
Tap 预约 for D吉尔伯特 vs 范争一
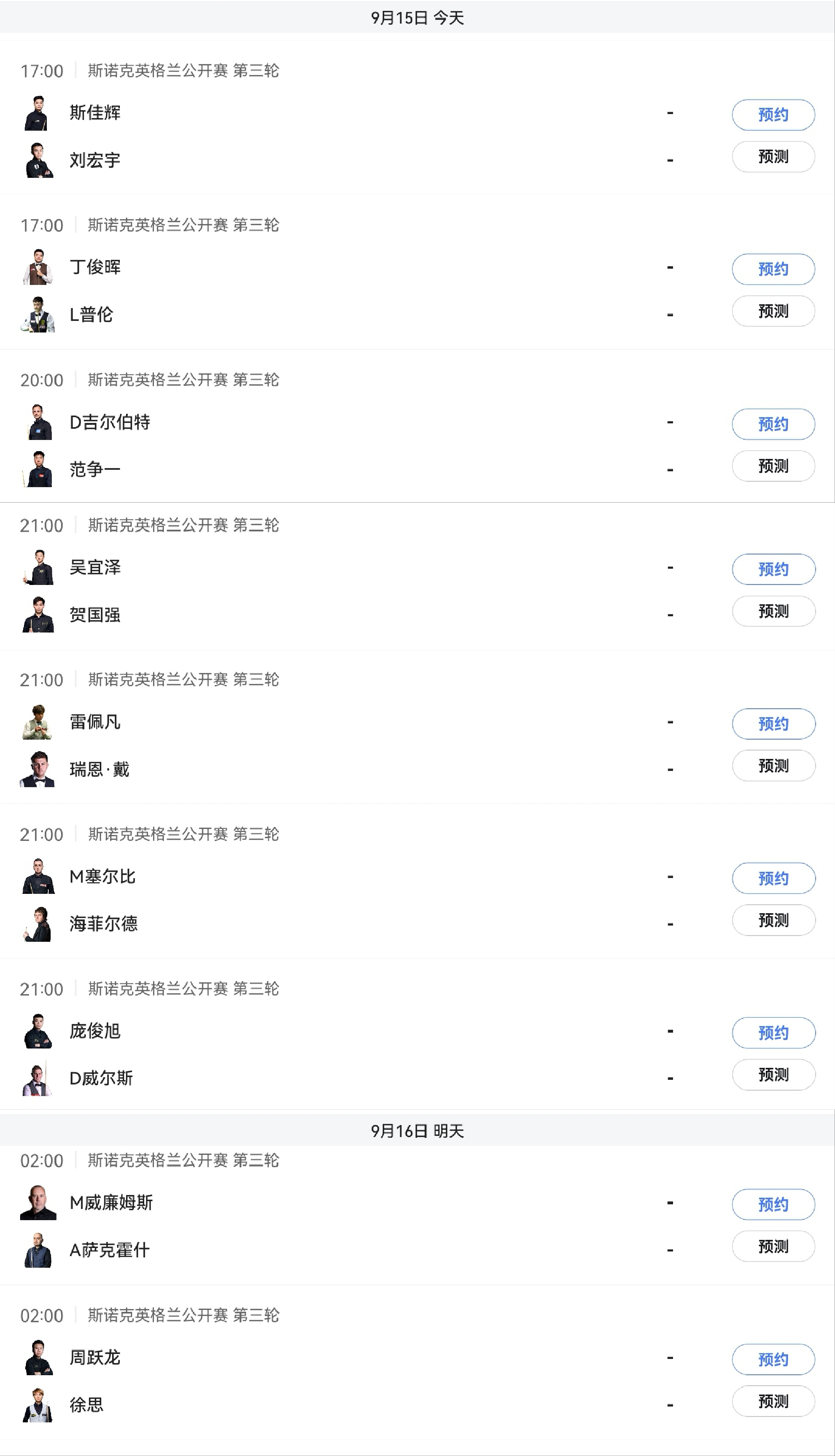(x=773, y=424)
